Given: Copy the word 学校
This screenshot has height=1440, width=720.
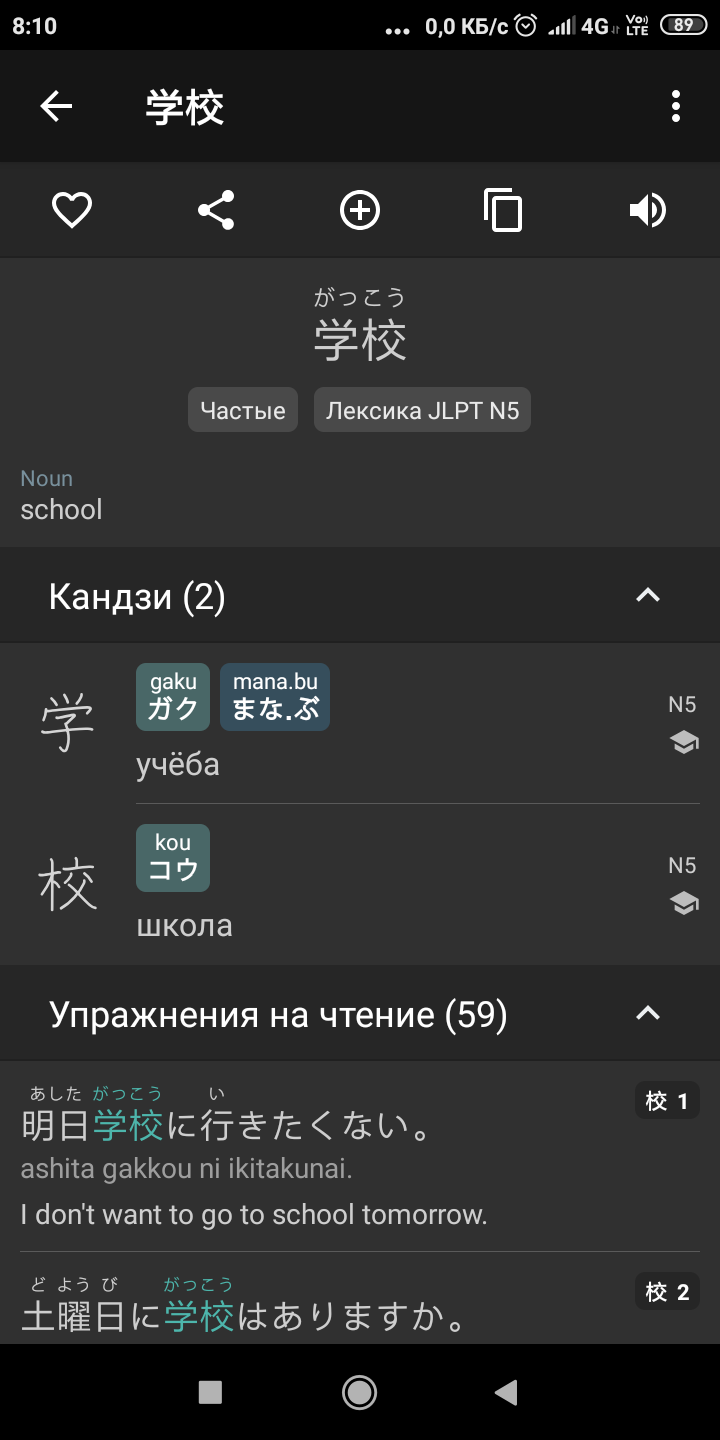Looking at the screenshot, I should coord(503,210).
